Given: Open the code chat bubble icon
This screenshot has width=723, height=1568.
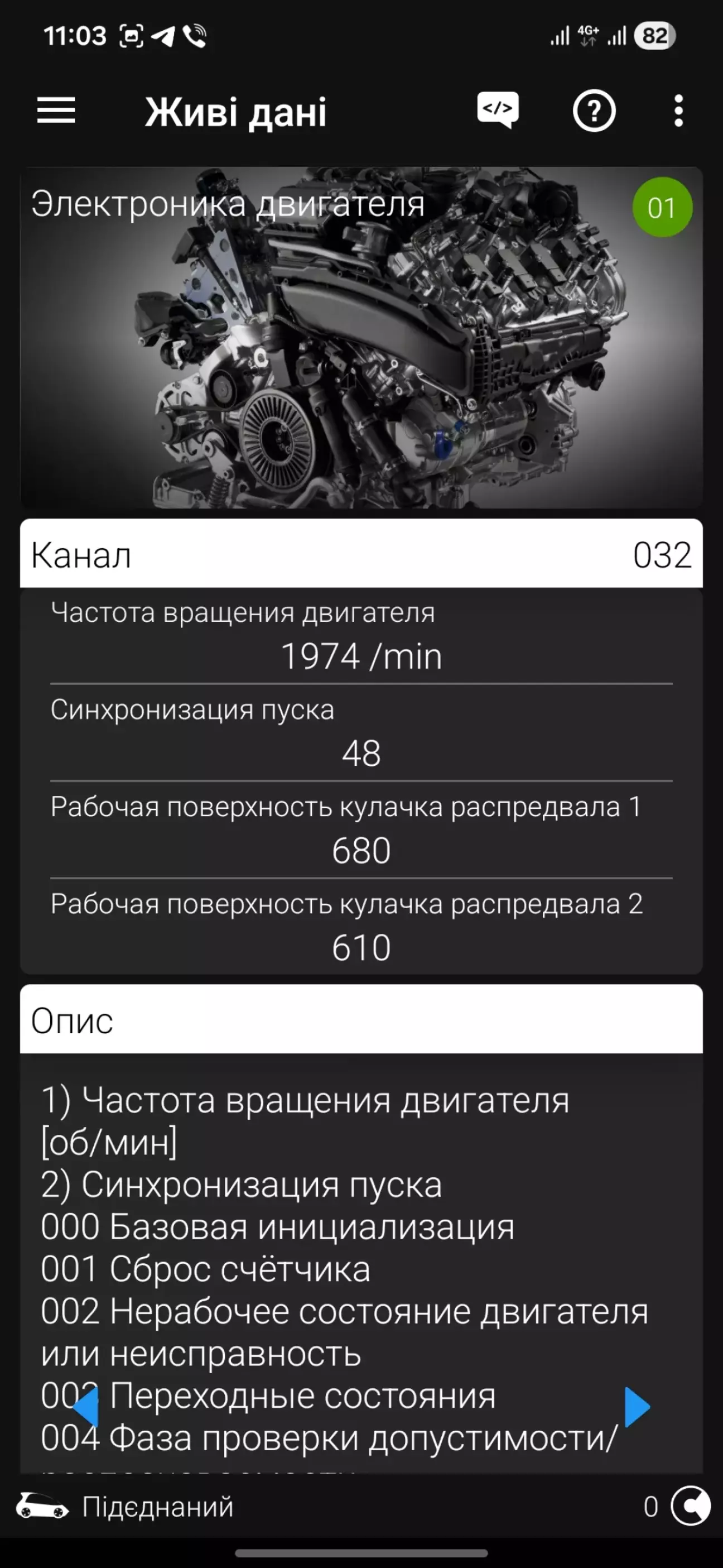Looking at the screenshot, I should (x=498, y=110).
